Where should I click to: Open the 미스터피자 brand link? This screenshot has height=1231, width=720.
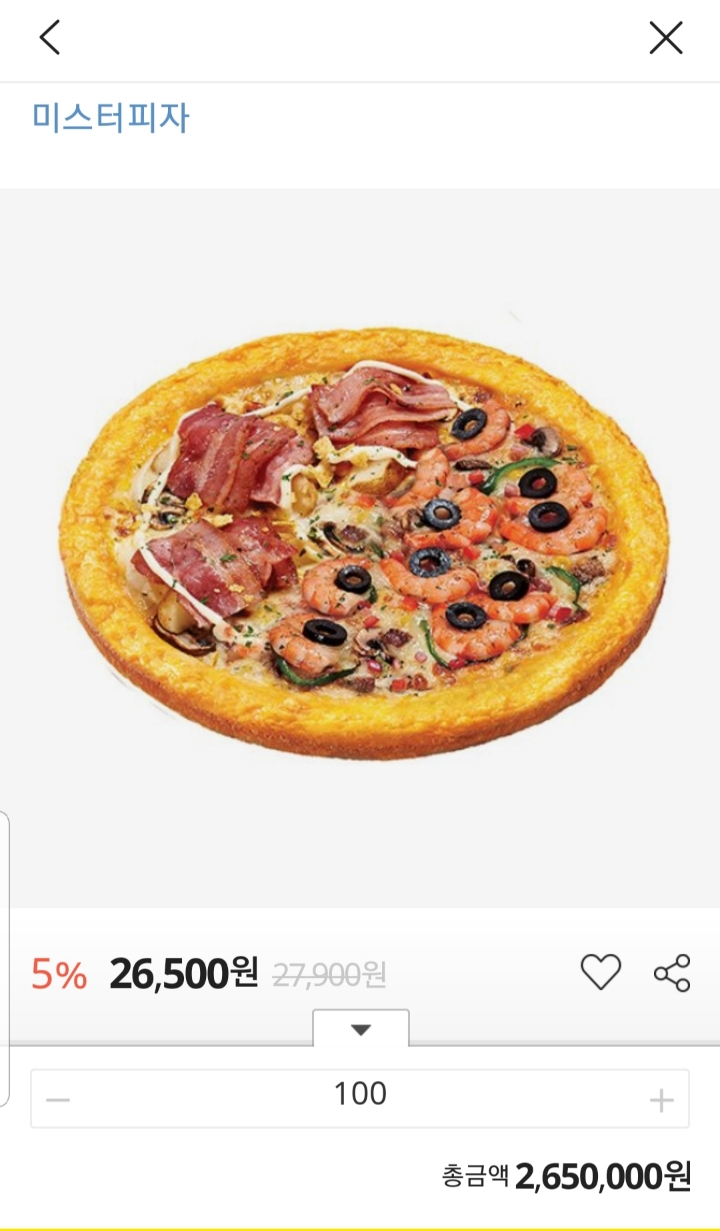[110, 118]
